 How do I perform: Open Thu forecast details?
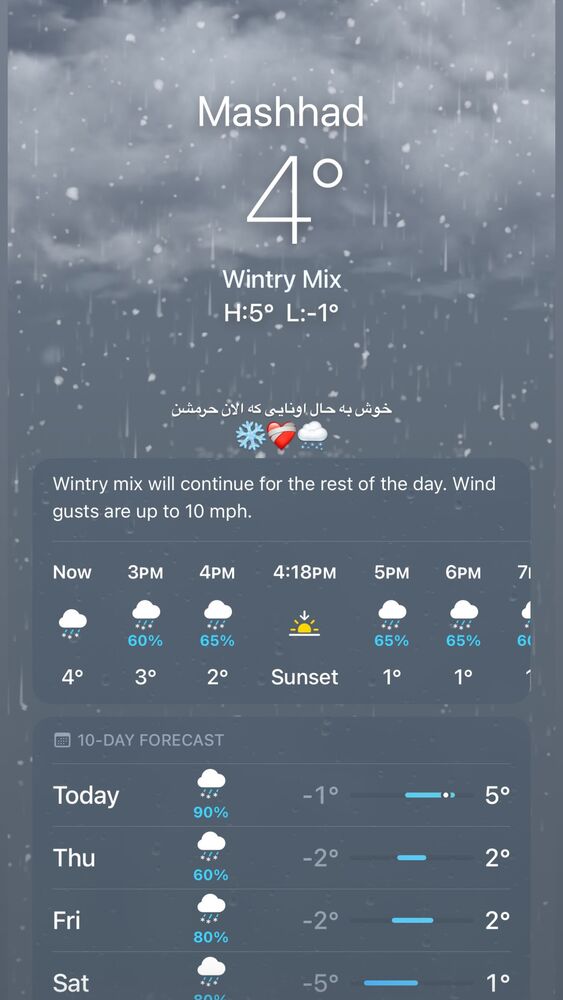281,858
